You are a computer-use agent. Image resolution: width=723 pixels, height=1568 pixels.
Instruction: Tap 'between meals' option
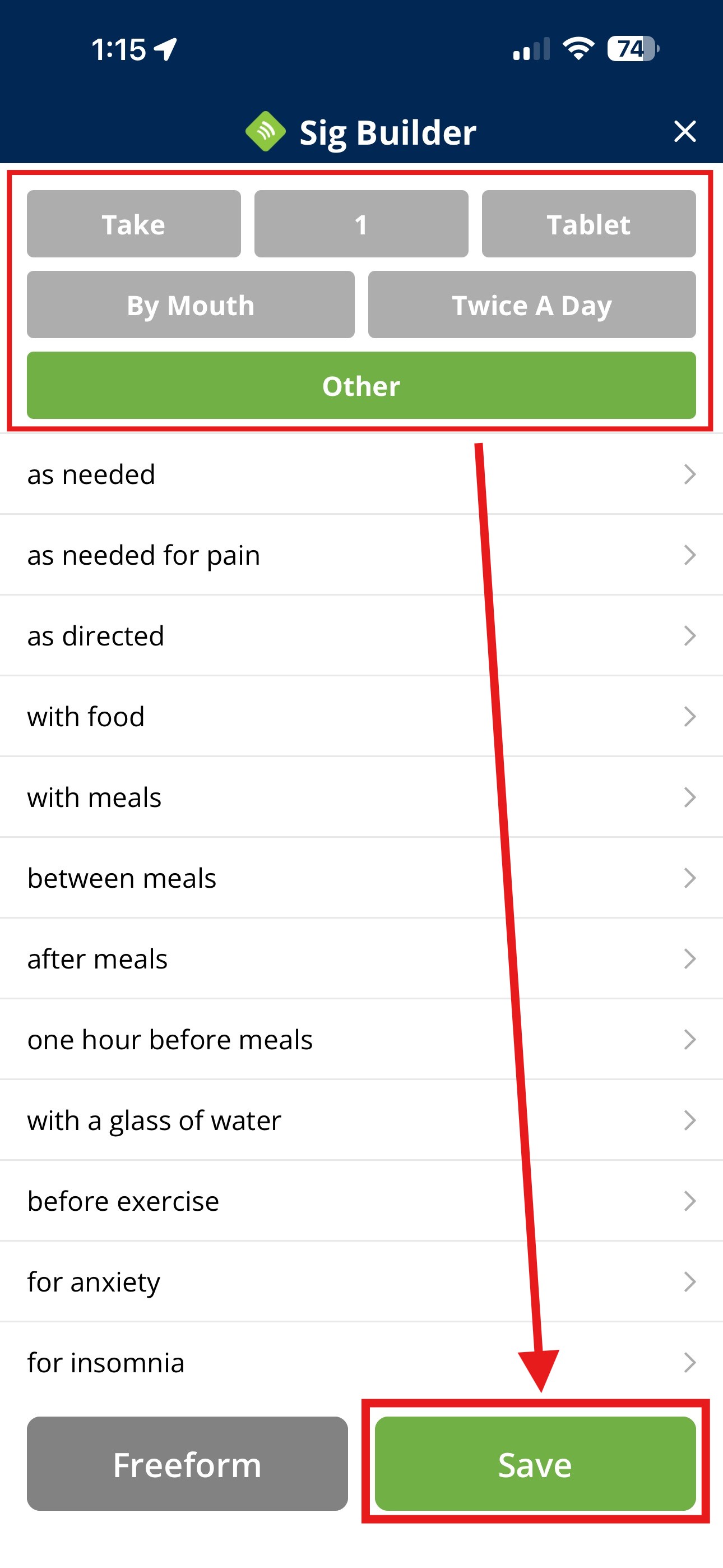361,878
